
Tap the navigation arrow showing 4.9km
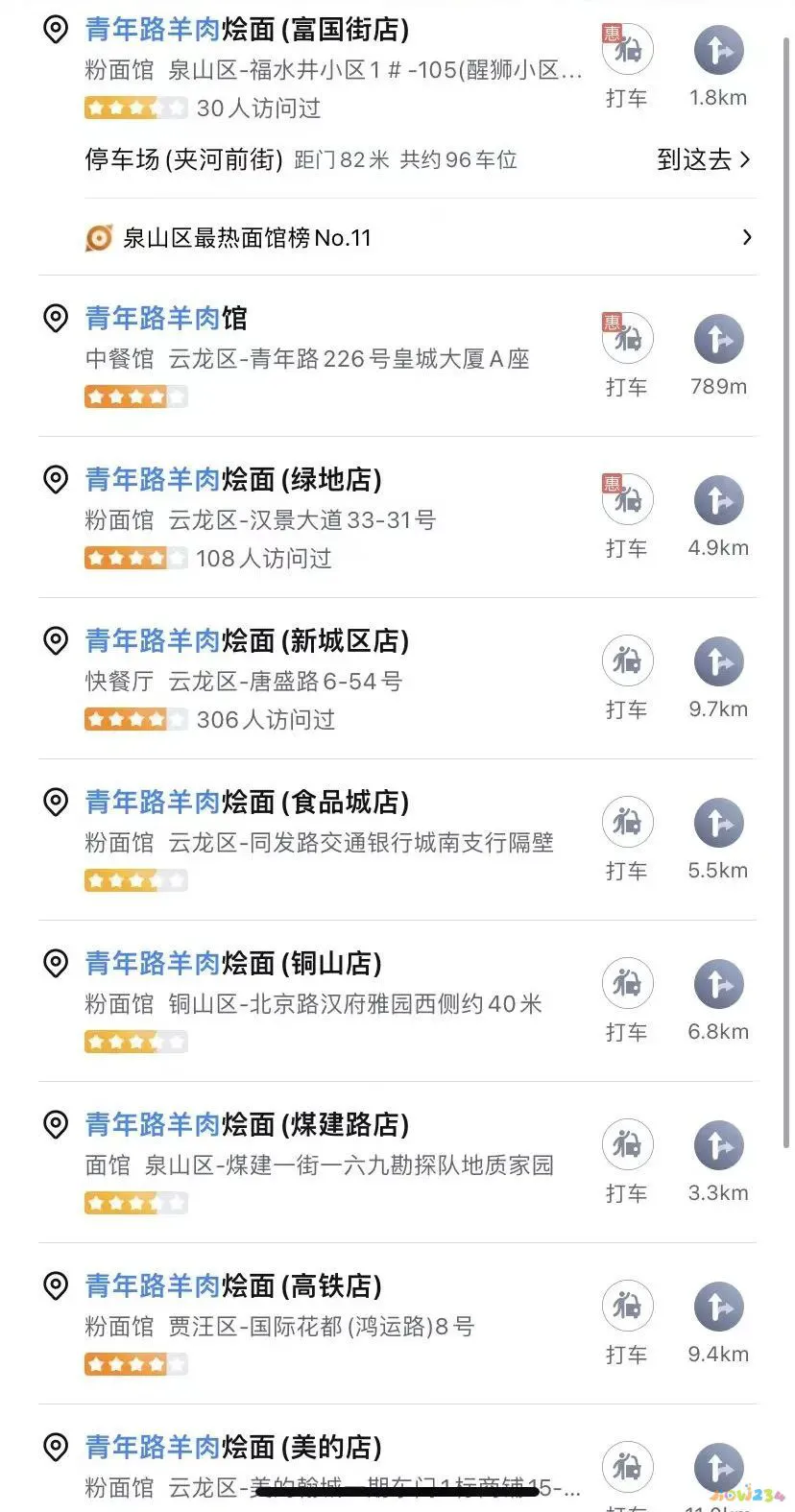pos(718,499)
